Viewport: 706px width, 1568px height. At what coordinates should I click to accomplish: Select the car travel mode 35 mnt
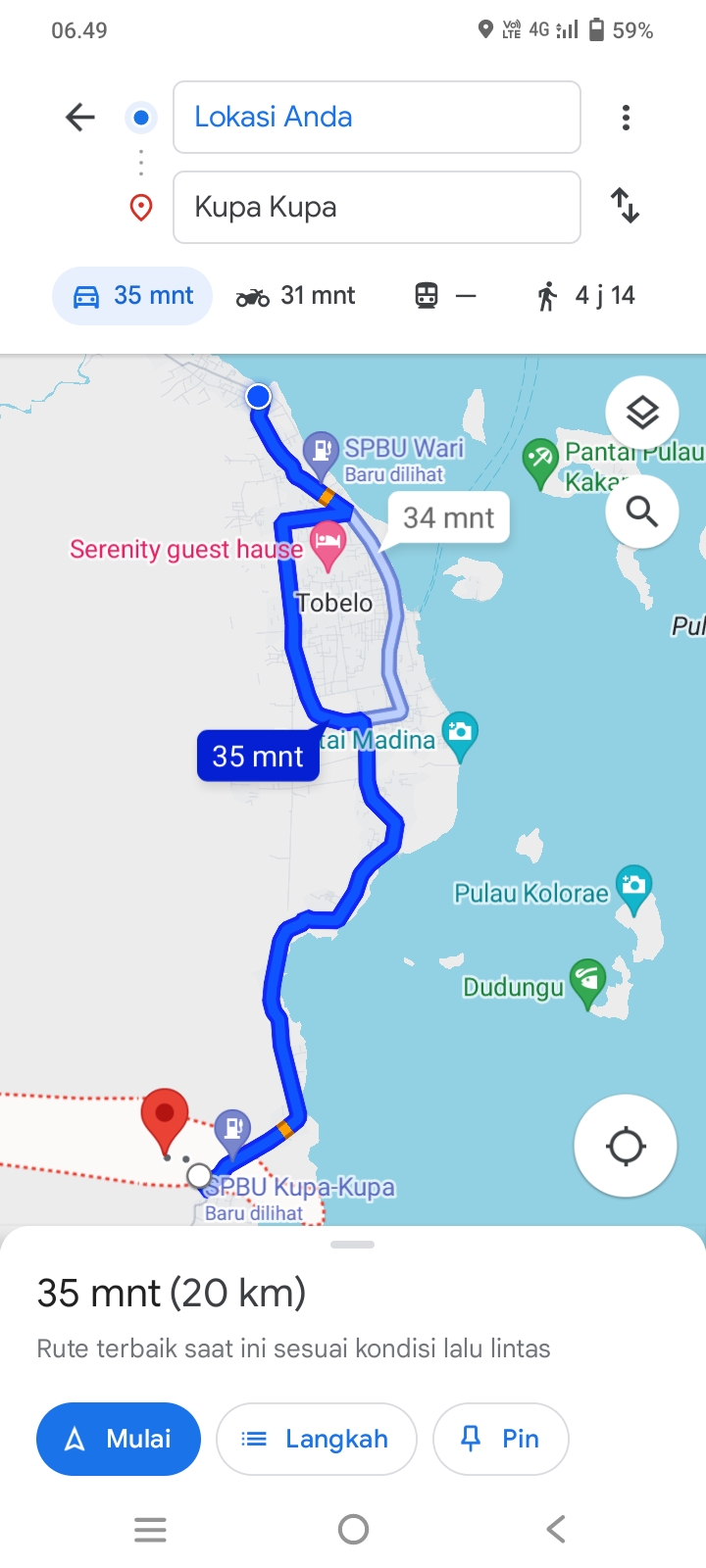tap(132, 295)
